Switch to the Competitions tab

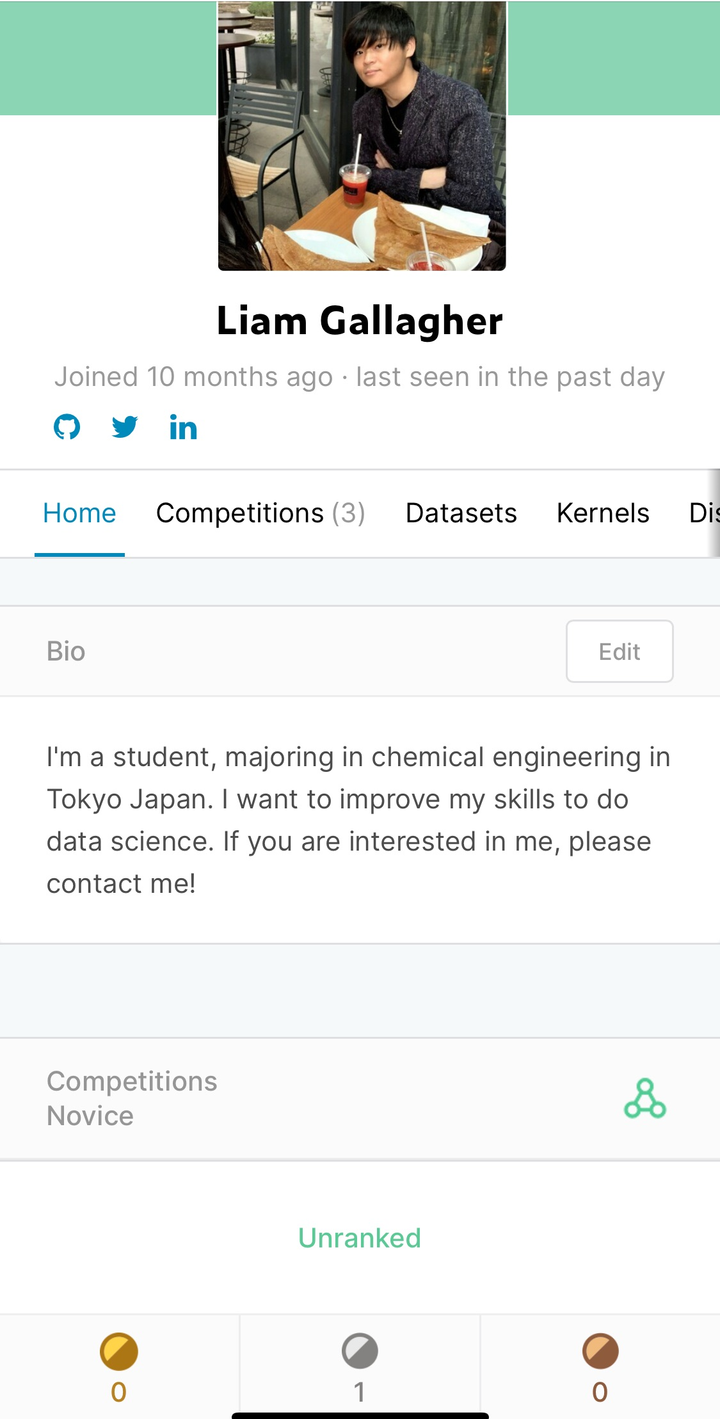point(260,513)
